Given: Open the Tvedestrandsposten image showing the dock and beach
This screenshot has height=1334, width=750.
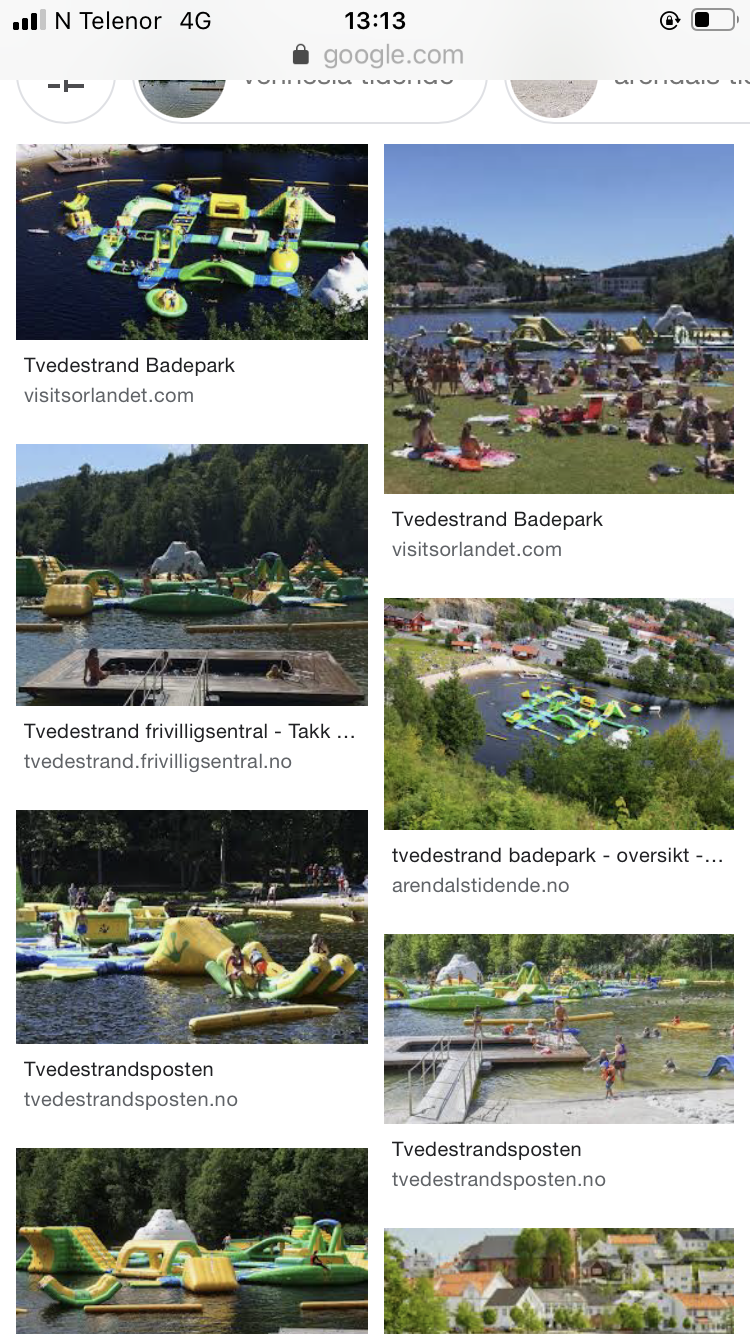Looking at the screenshot, I should pyautogui.click(x=559, y=1029).
